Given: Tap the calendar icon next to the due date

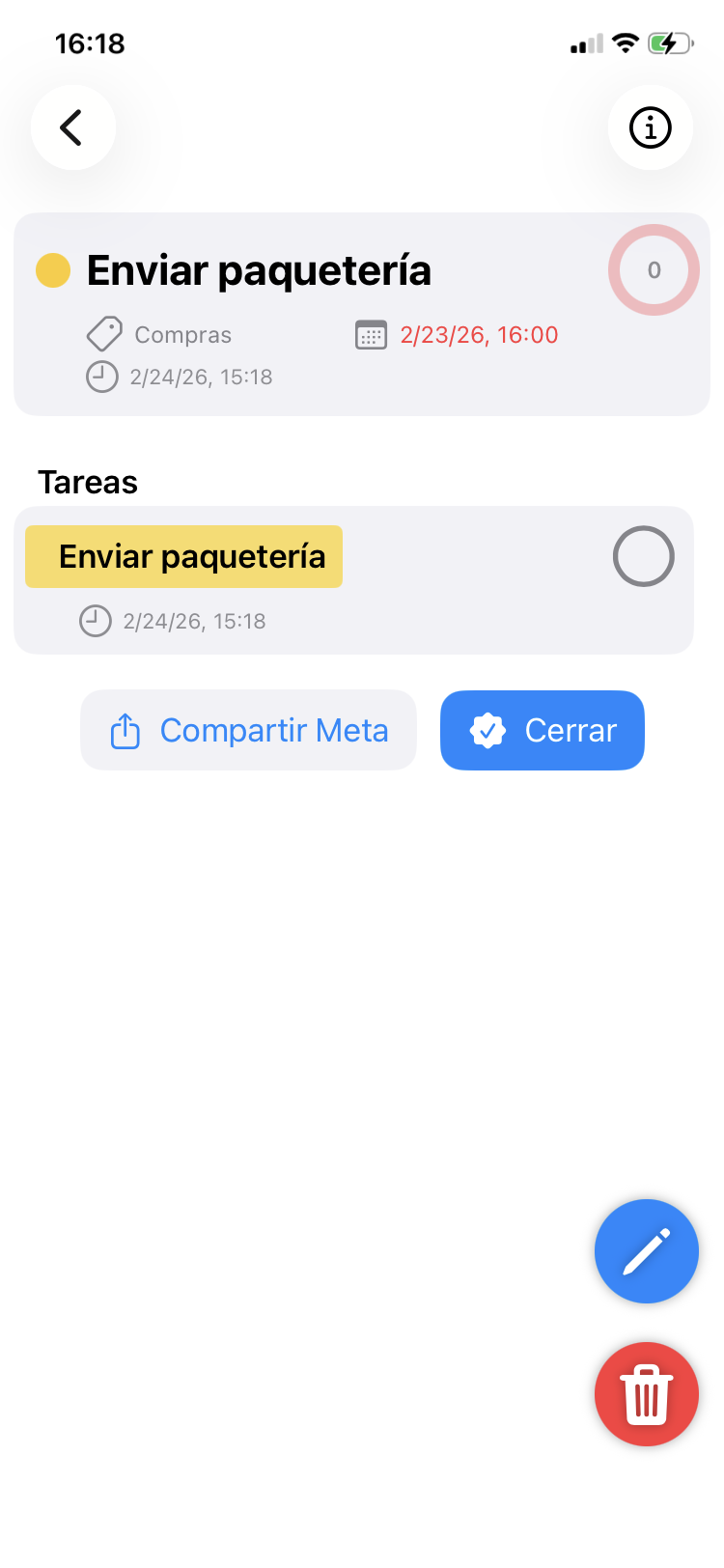Looking at the screenshot, I should pyautogui.click(x=371, y=333).
